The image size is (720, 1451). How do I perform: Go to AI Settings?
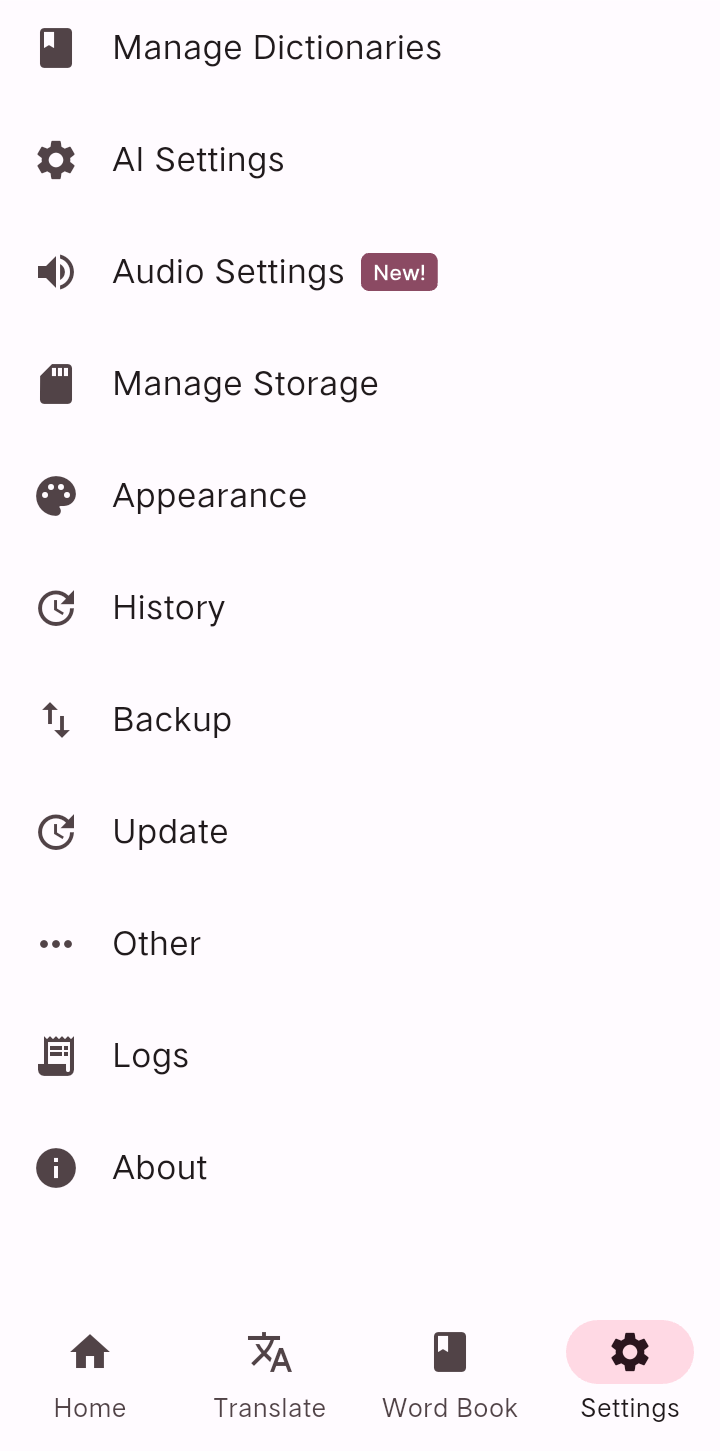click(x=198, y=160)
